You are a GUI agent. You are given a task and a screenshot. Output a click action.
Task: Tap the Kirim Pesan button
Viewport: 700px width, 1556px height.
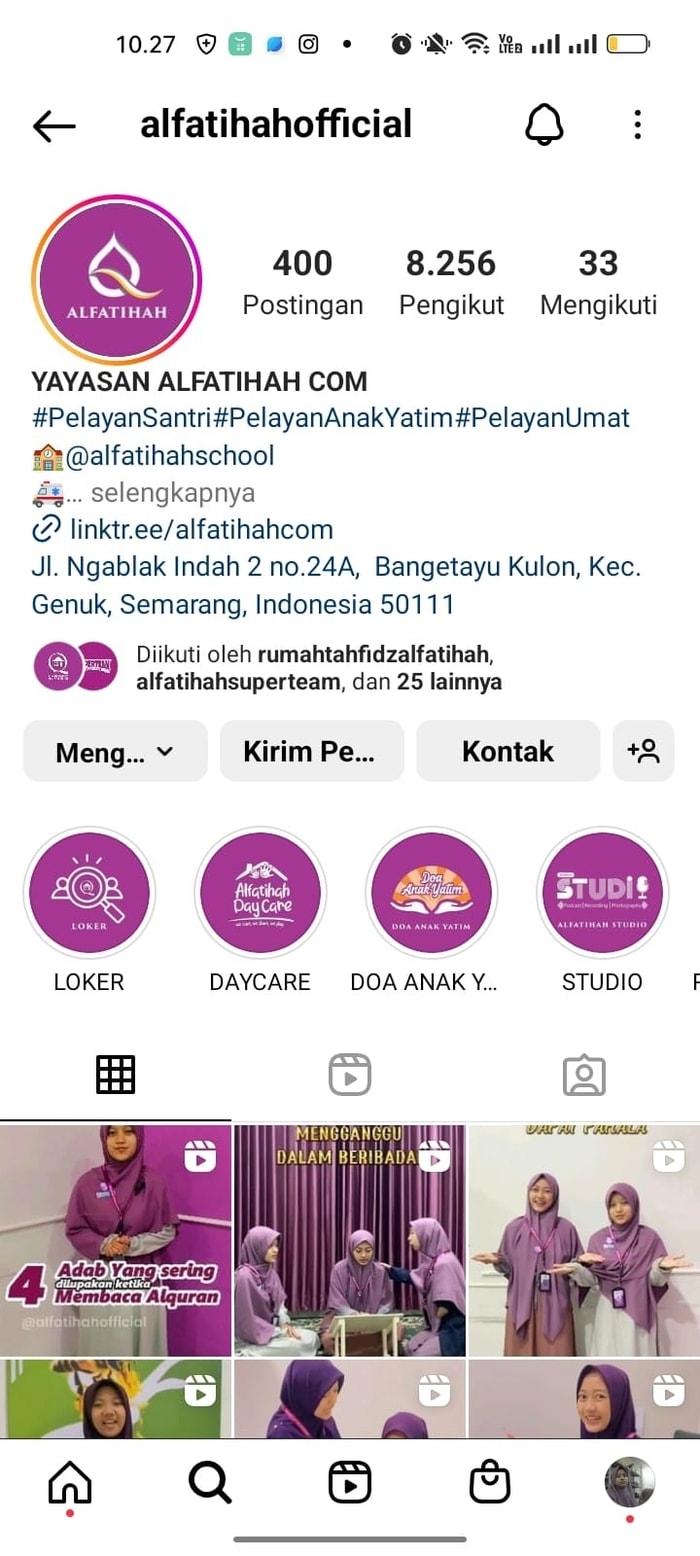[x=311, y=751]
